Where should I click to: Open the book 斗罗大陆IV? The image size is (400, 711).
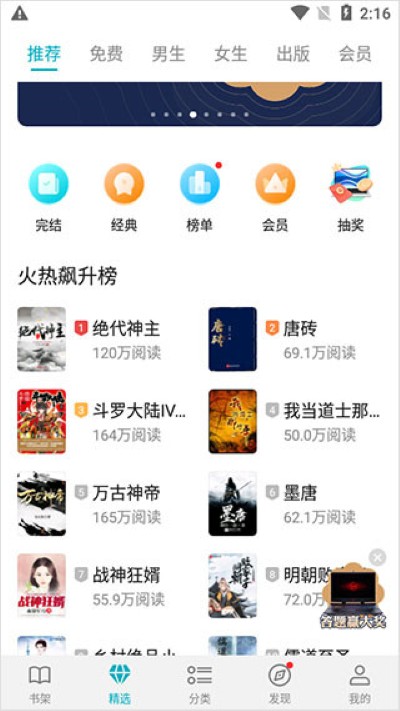click(102, 422)
